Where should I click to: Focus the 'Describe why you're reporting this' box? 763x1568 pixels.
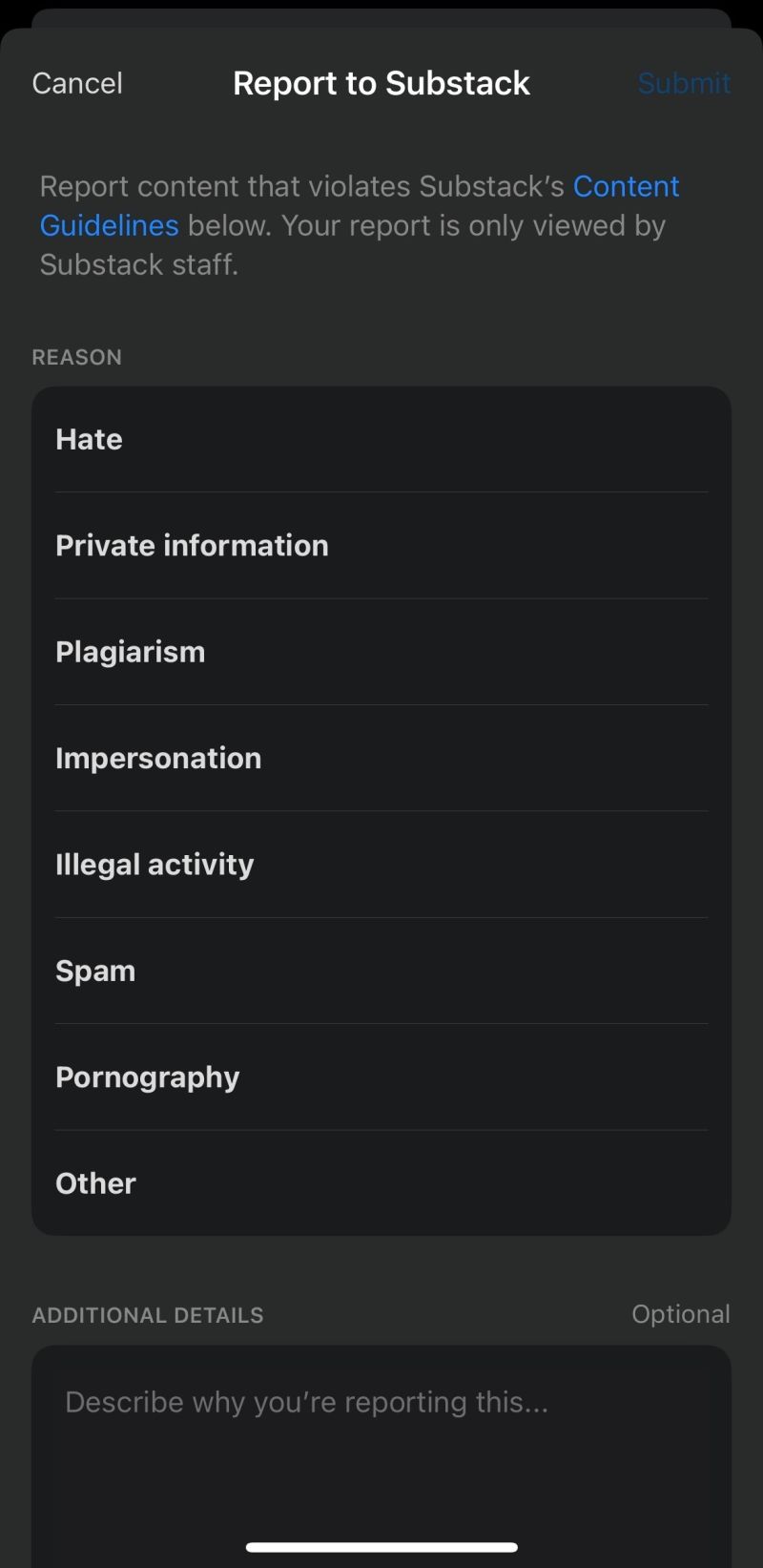click(305, 1402)
